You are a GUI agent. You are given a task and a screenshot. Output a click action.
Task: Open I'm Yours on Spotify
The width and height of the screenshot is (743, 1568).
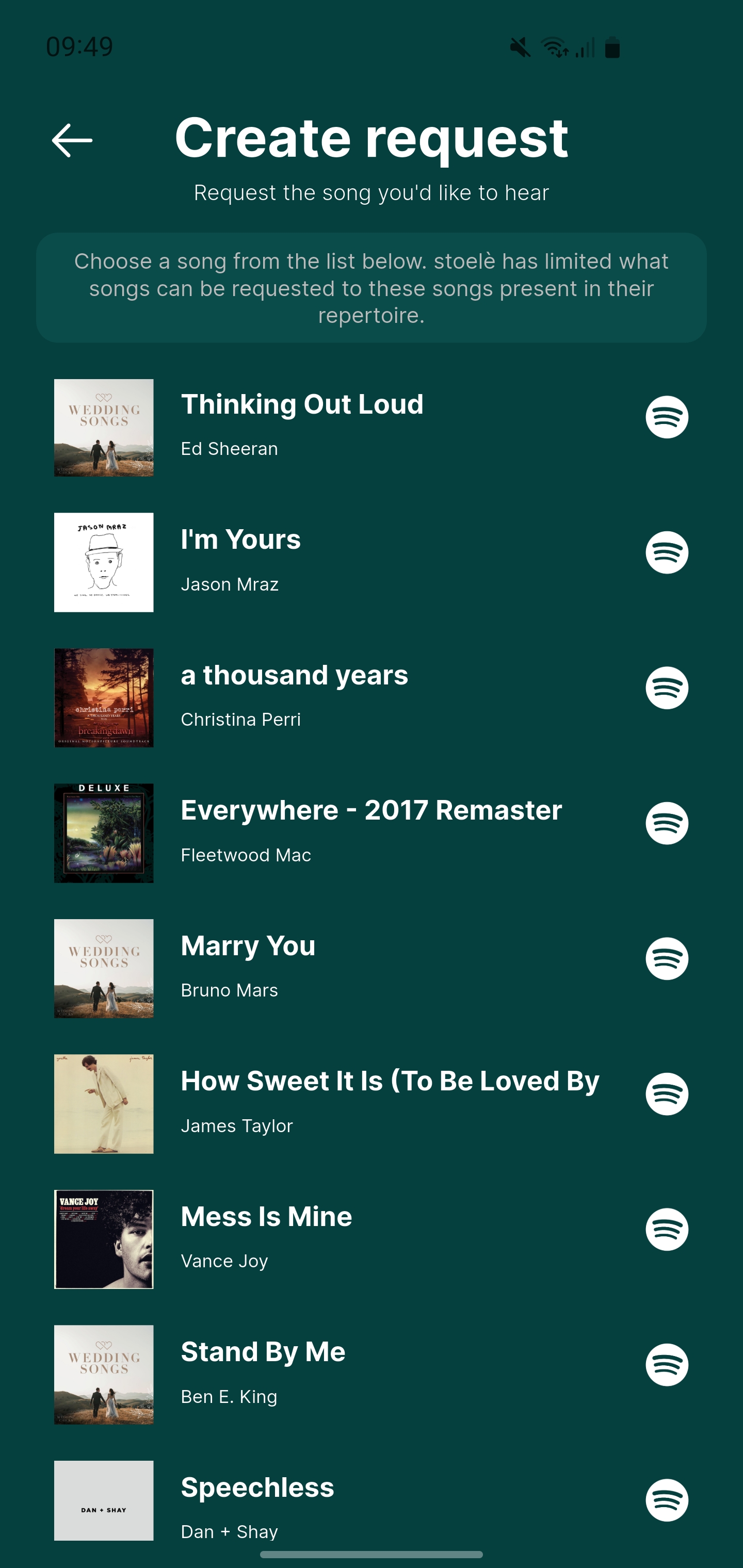tap(666, 552)
